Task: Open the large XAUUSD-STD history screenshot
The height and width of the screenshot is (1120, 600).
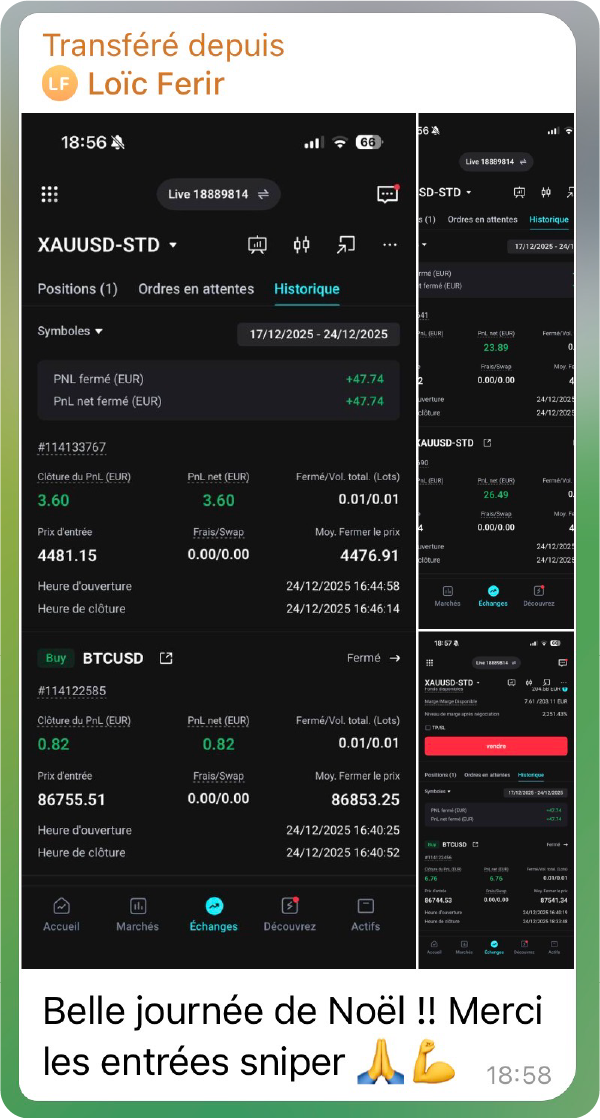Action: 218,540
